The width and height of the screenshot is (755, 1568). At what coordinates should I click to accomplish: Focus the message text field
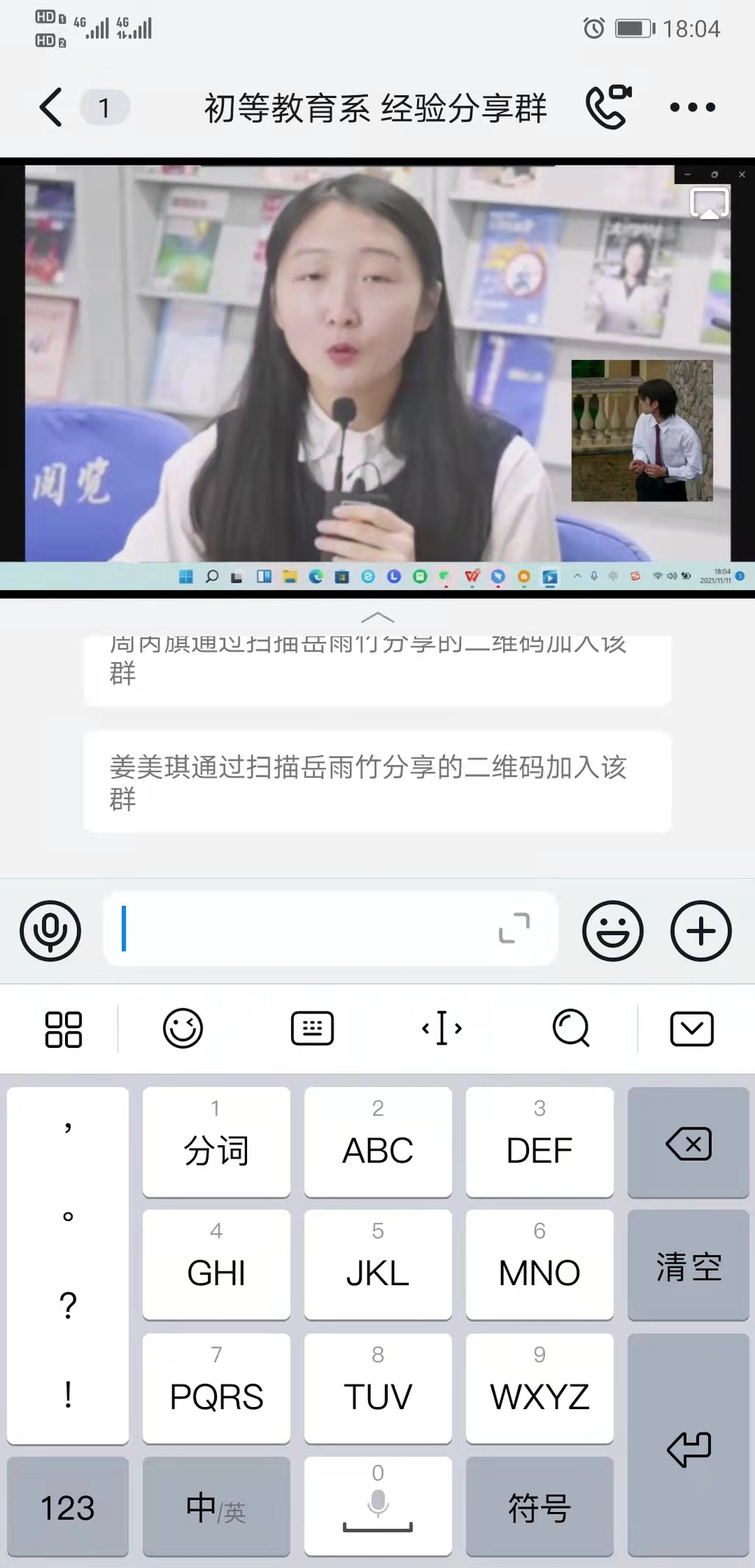pos(302,928)
